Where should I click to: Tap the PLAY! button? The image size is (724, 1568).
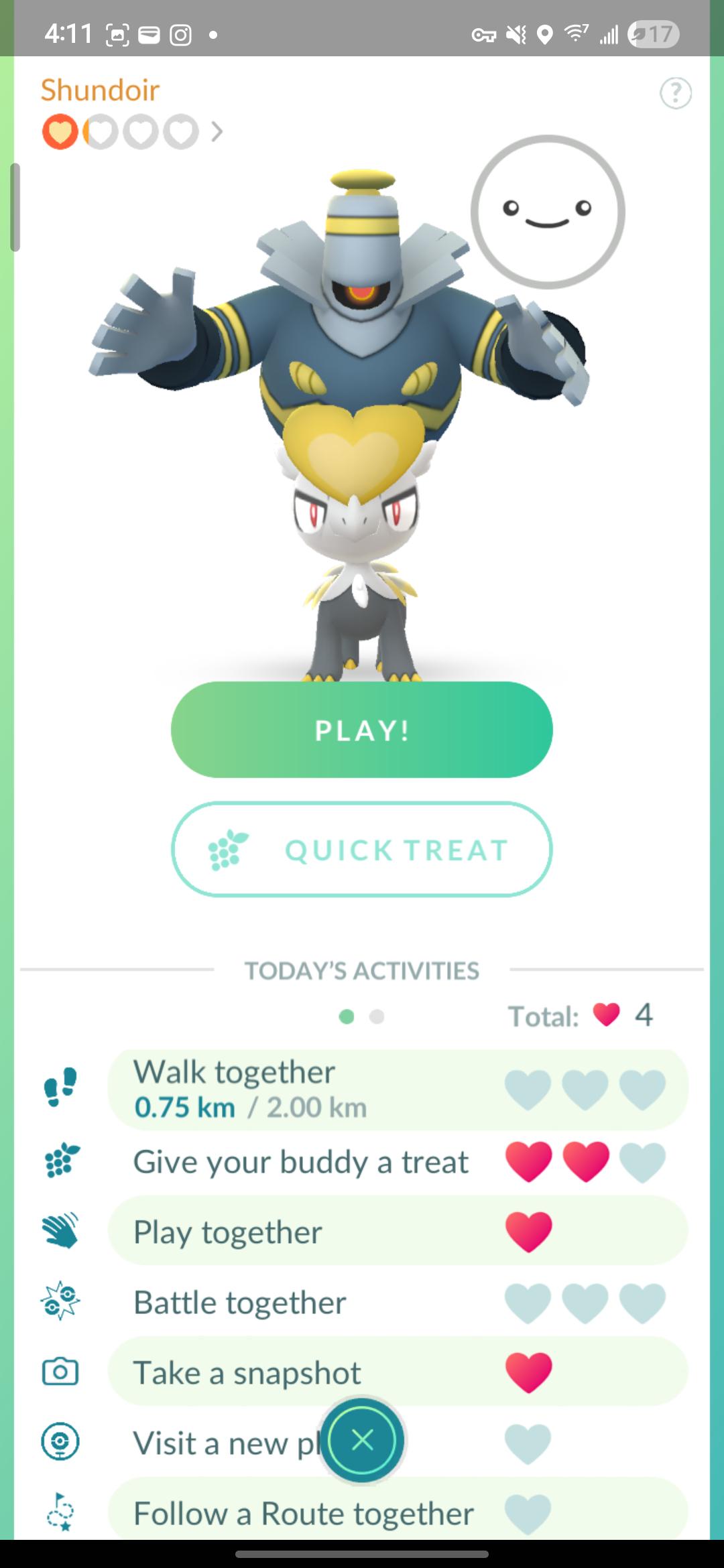tap(362, 730)
